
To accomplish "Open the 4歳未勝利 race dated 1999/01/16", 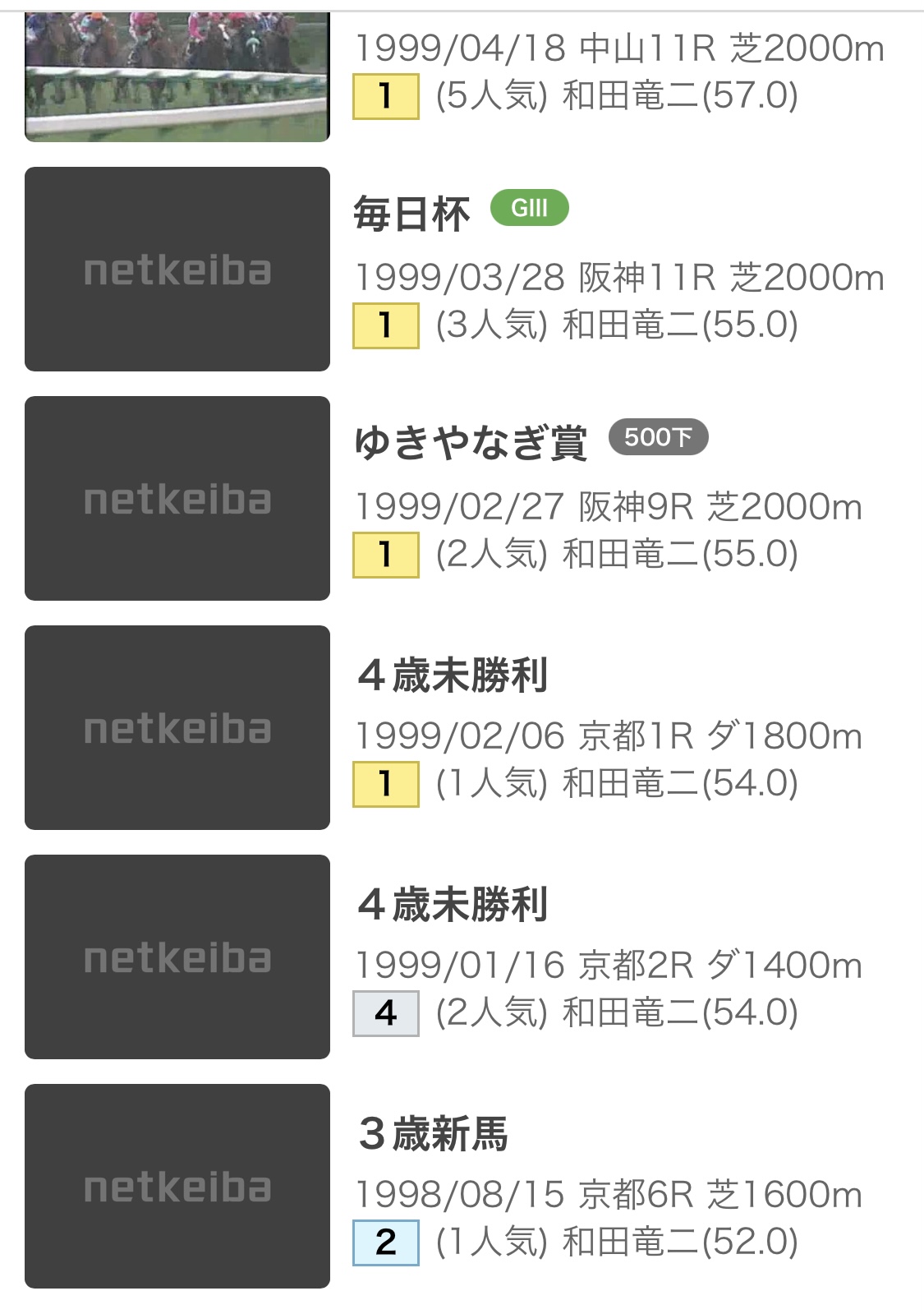I will (x=453, y=905).
